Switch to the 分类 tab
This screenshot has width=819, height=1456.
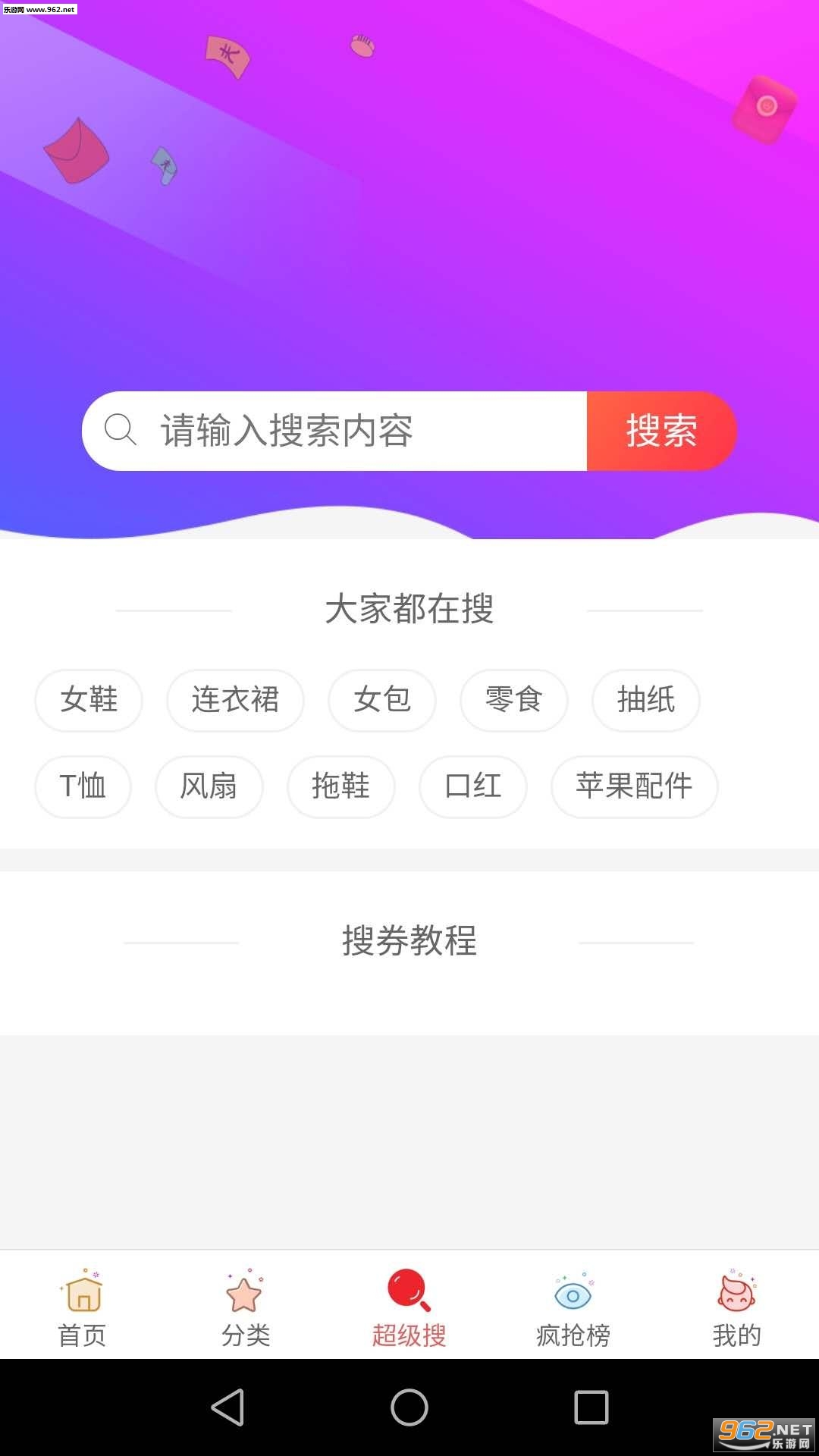coord(246,1307)
